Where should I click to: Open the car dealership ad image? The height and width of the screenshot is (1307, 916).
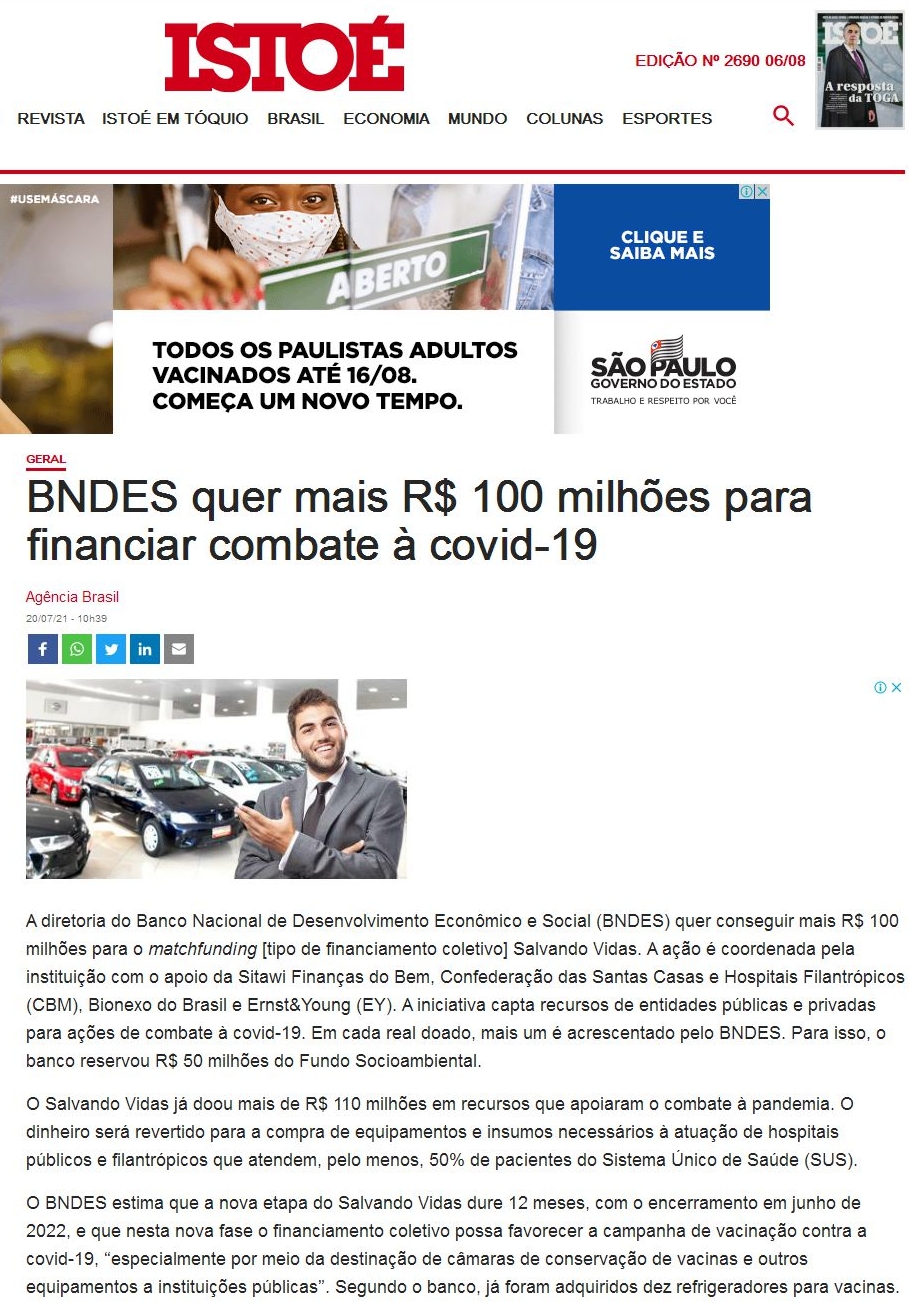pyautogui.click(x=216, y=778)
